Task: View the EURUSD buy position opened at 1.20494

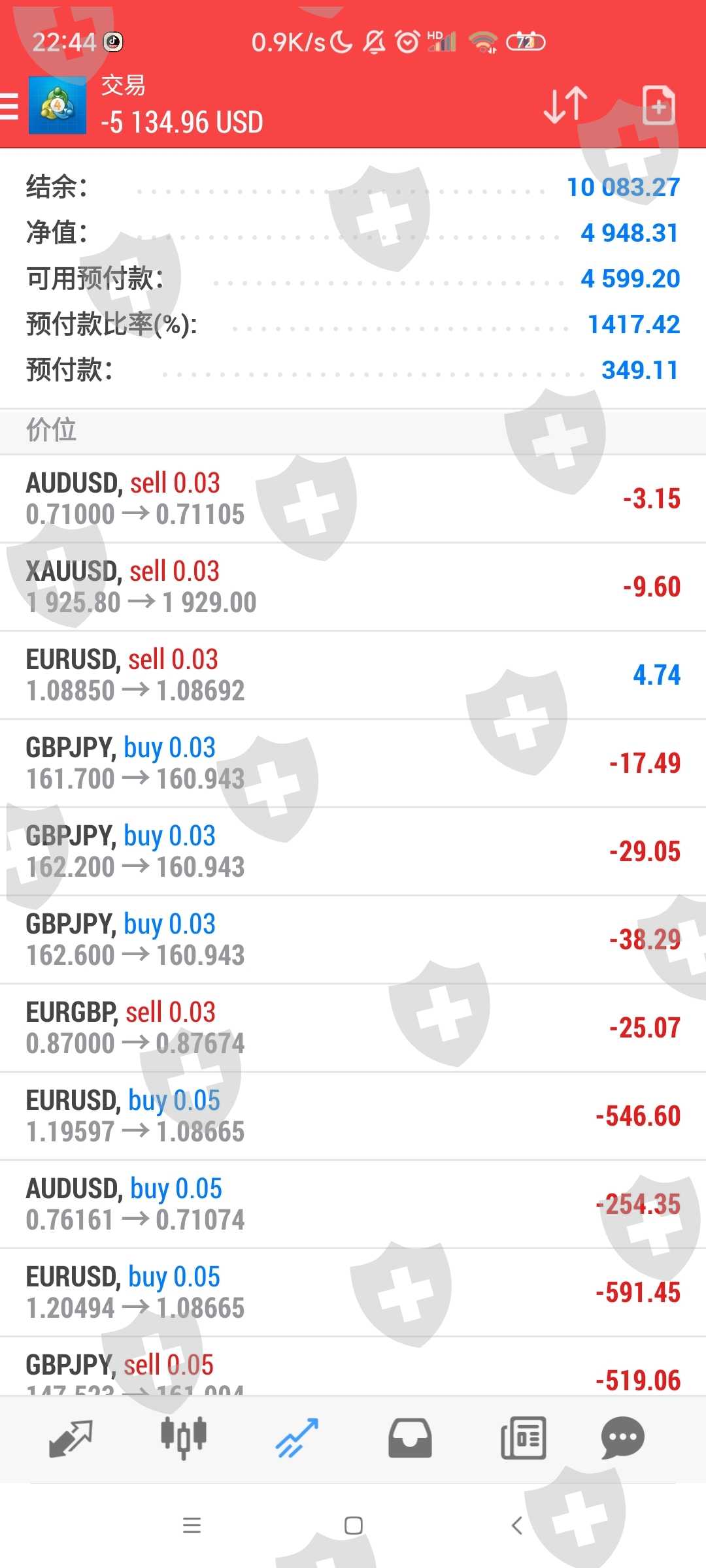Action: coord(353,1292)
